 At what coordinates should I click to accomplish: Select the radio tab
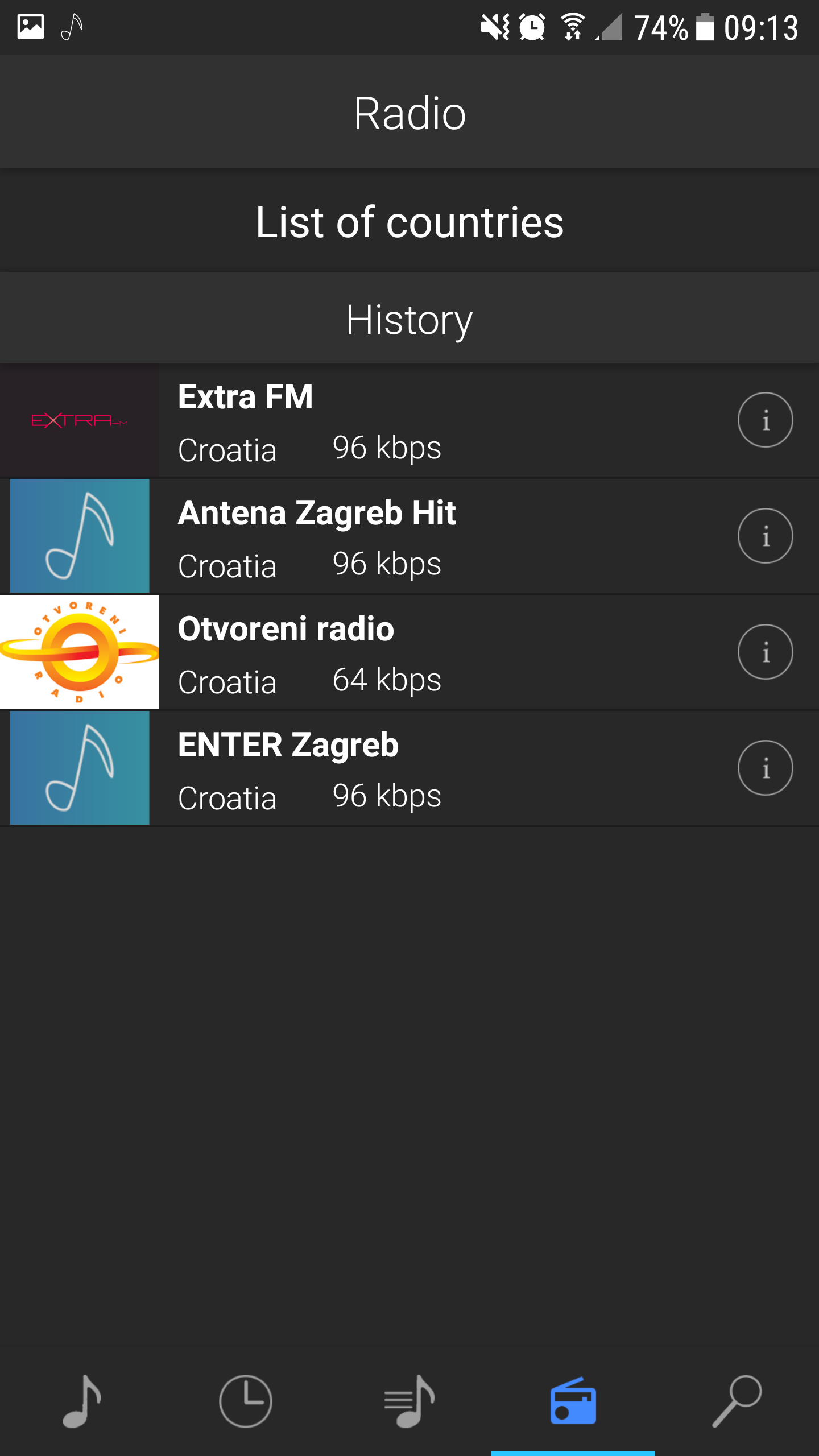coord(573,1401)
